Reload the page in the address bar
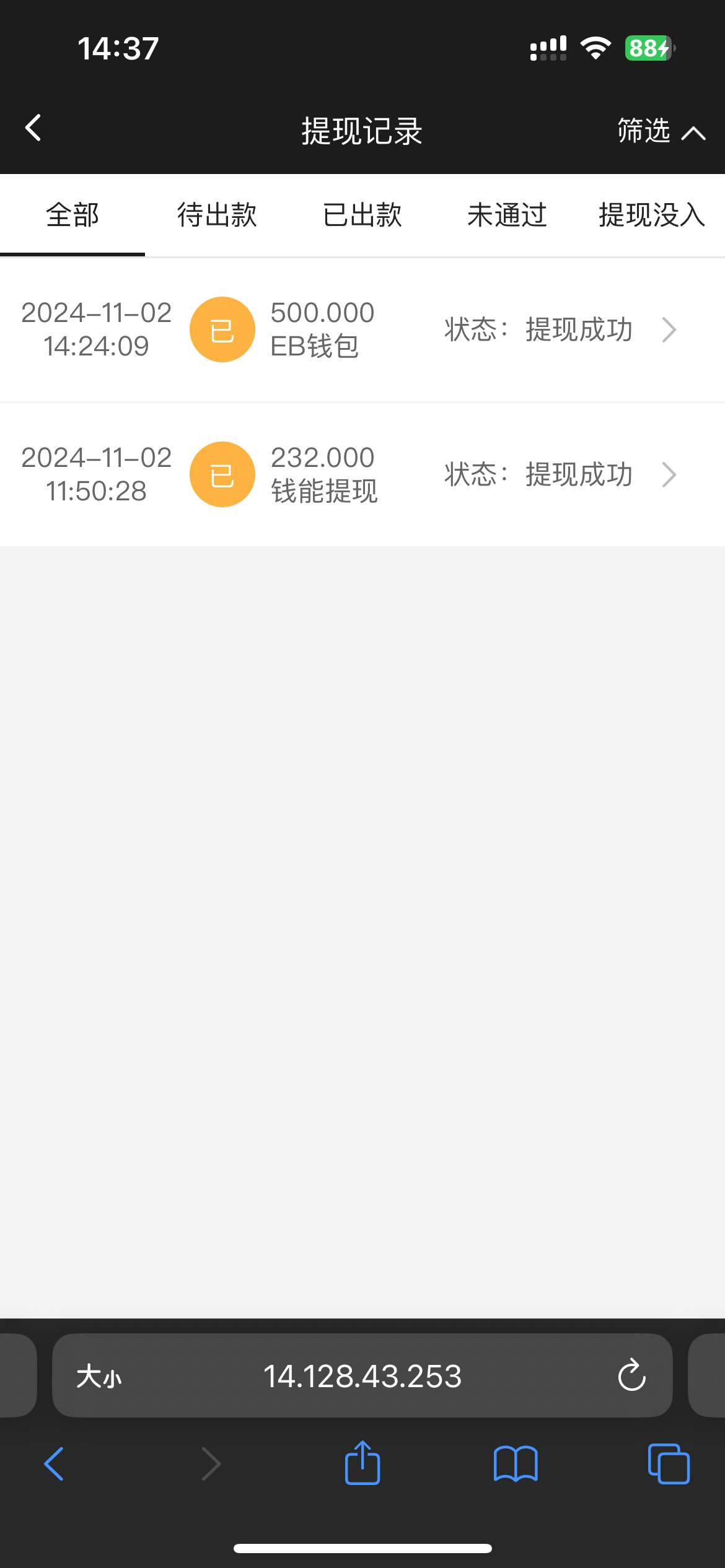This screenshot has height=1568, width=725. tap(631, 1376)
